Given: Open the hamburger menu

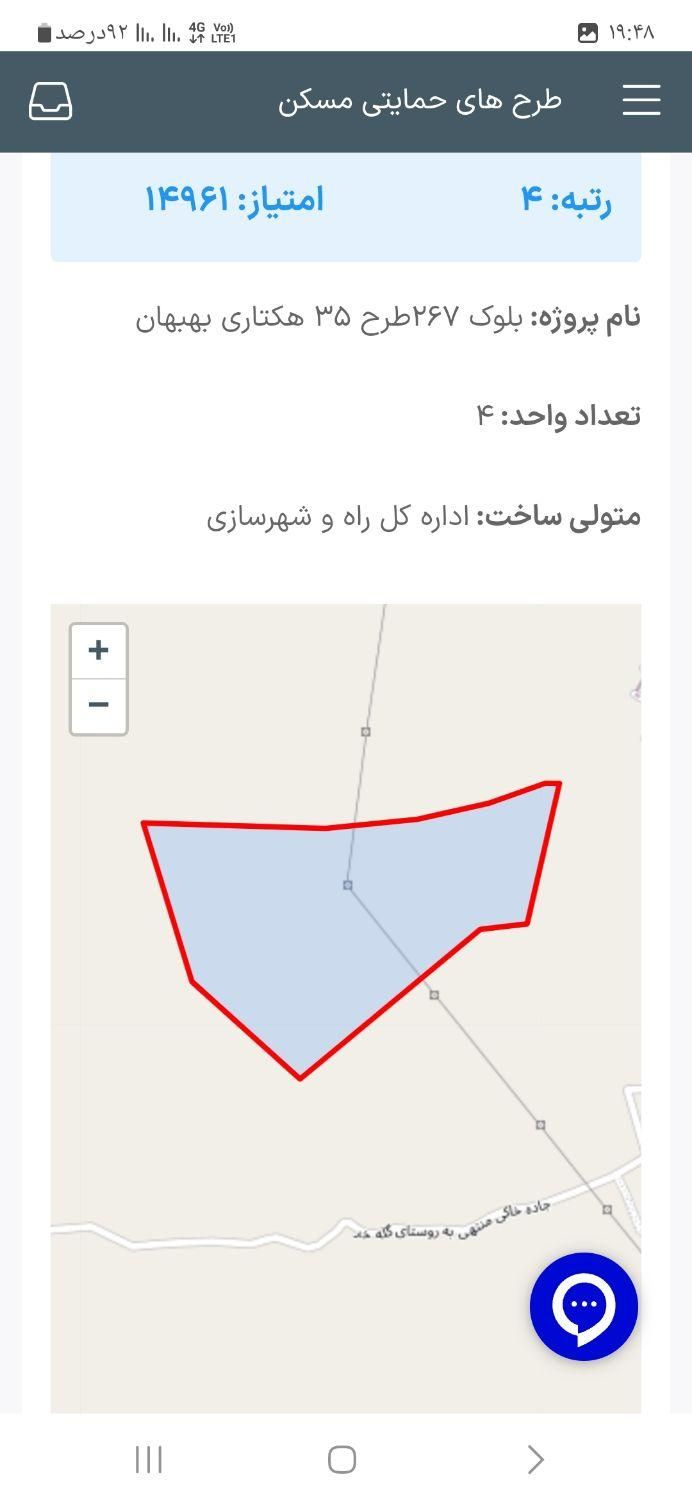Looking at the screenshot, I should 641,100.
